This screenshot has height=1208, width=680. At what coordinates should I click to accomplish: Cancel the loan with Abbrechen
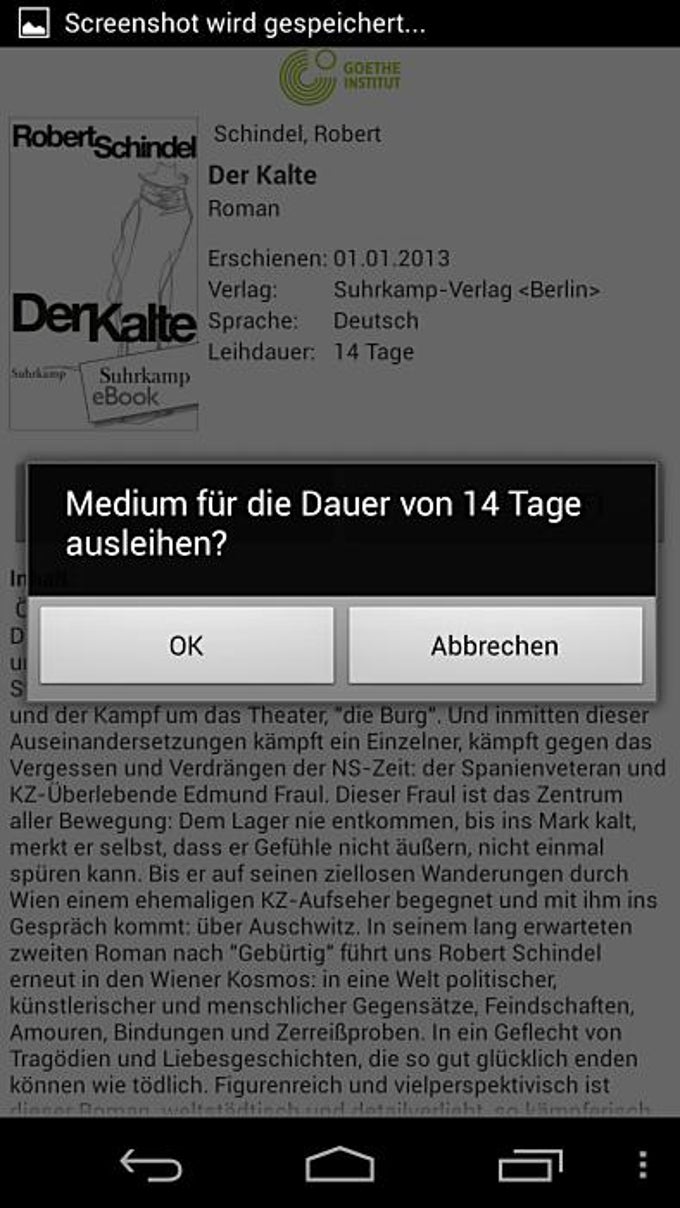495,645
